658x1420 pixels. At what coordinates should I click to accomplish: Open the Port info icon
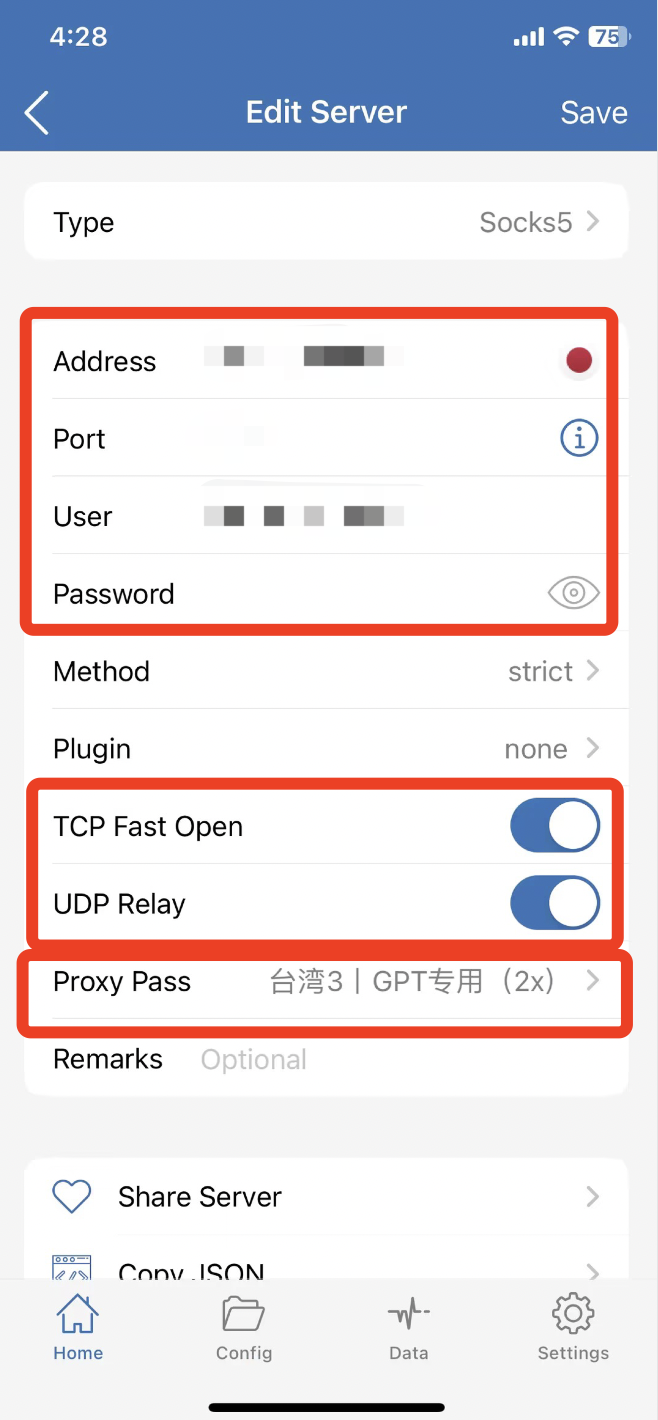click(578, 438)
